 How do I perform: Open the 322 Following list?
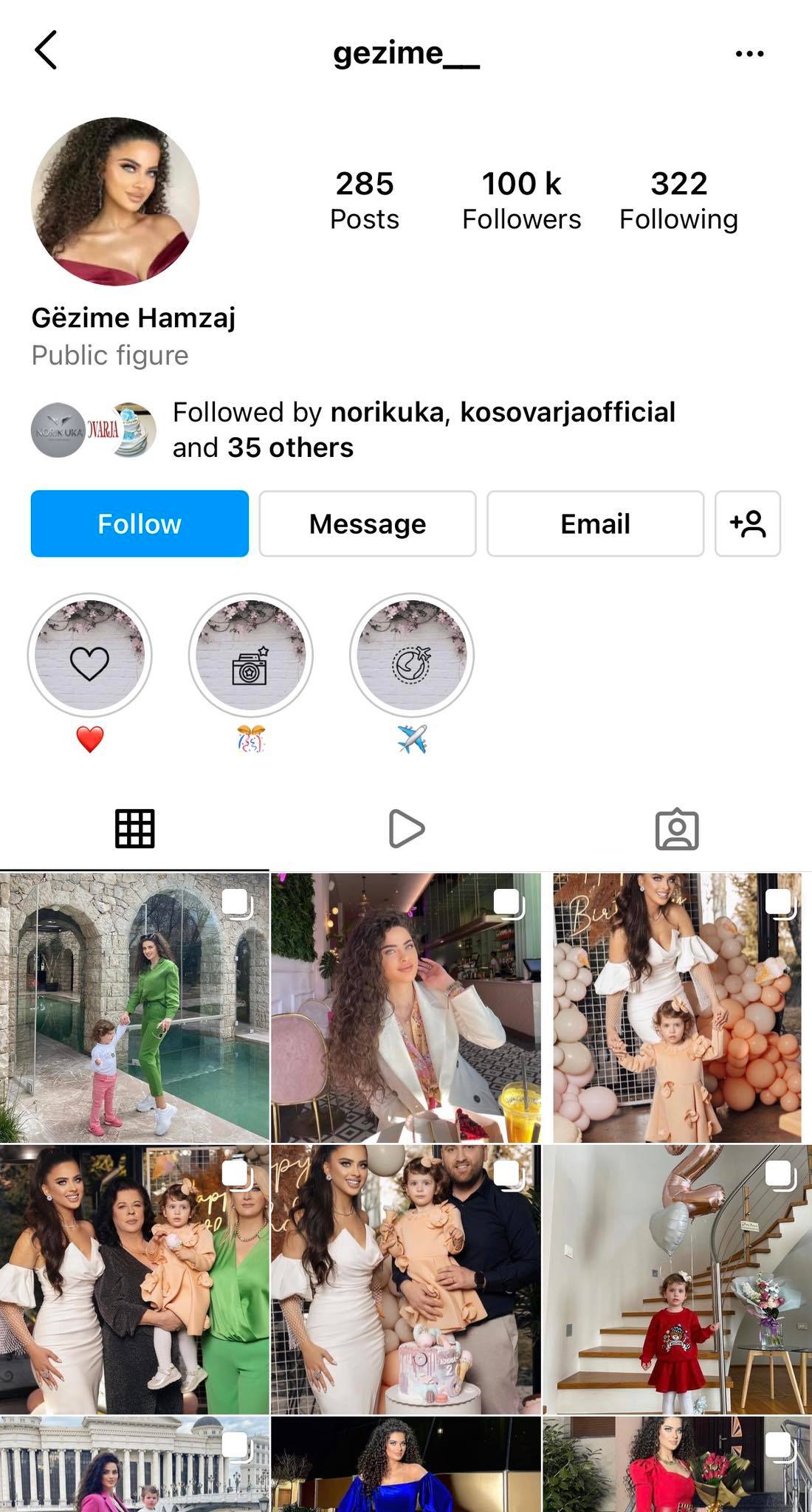[678, 200]
